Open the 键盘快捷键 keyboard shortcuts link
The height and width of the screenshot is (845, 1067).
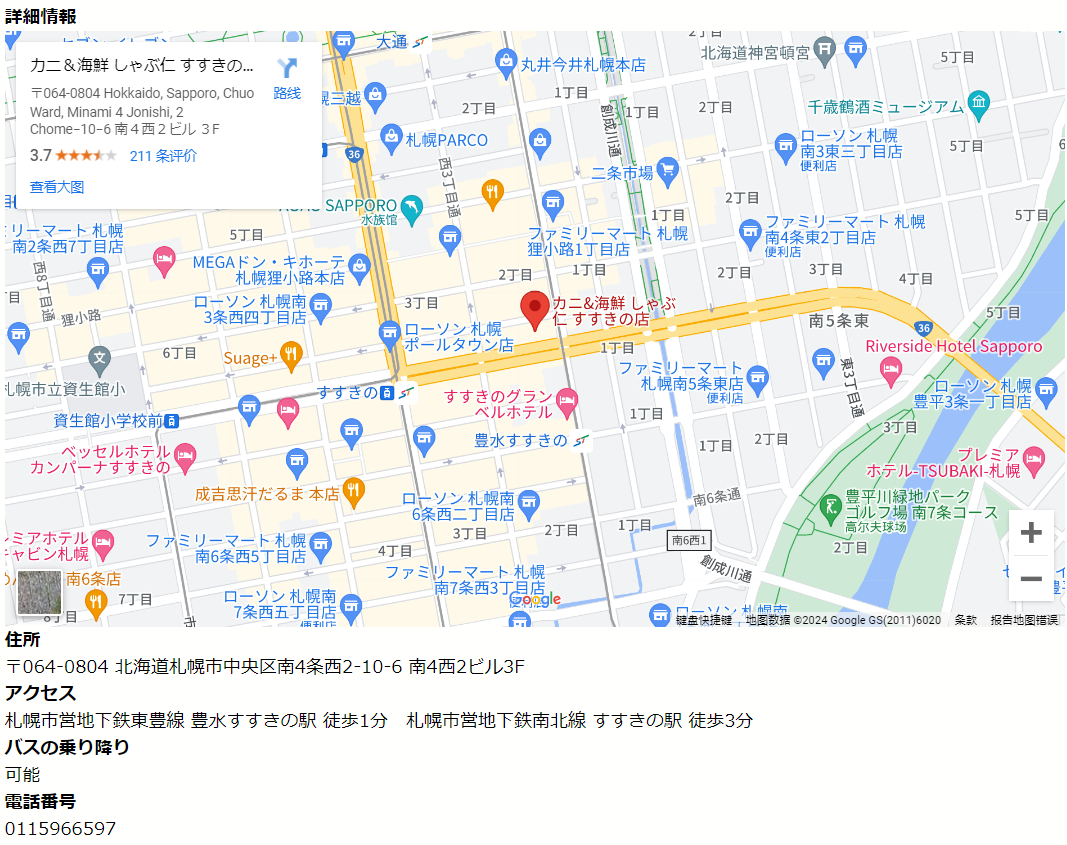pyautogui.click(x=706, y=620)
